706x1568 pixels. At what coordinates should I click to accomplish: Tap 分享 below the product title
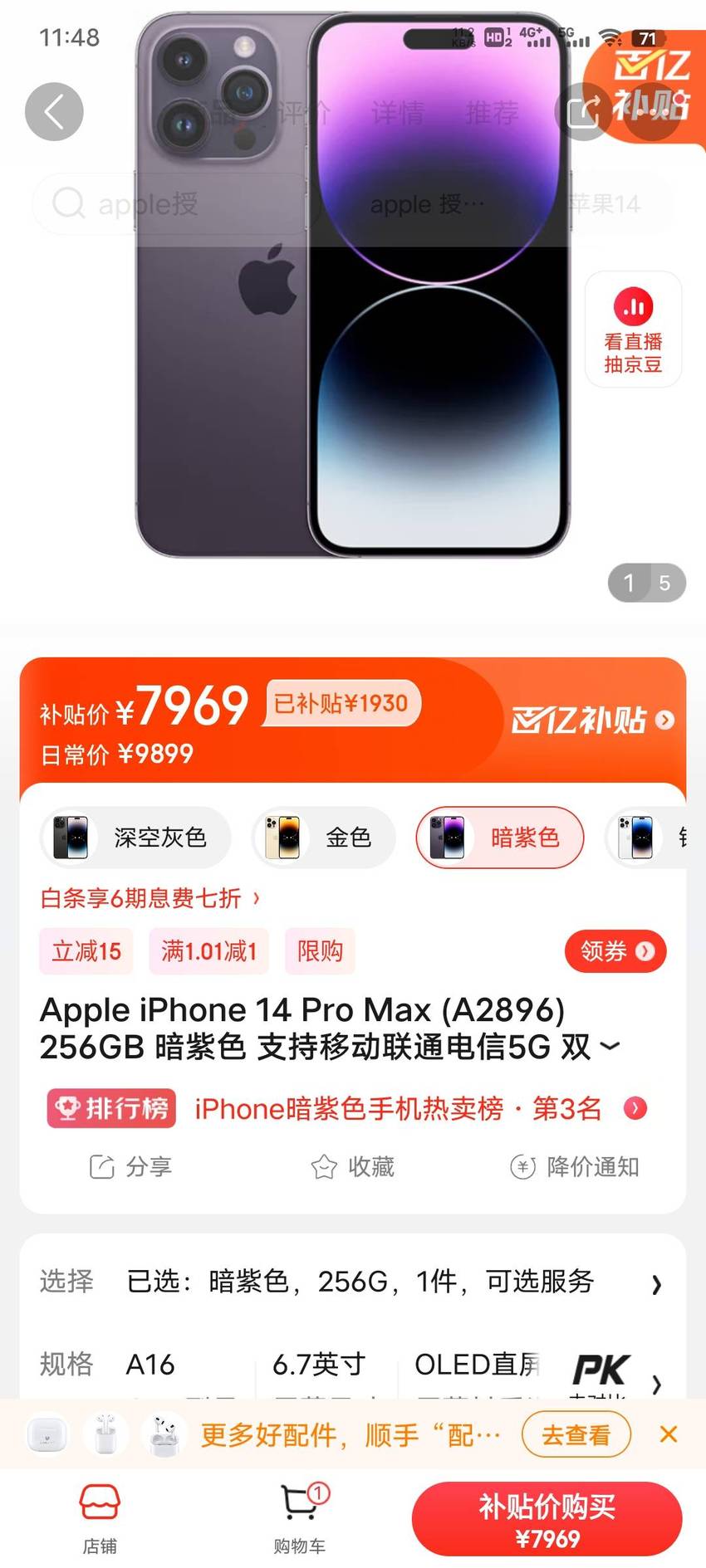coord(130,1166)
